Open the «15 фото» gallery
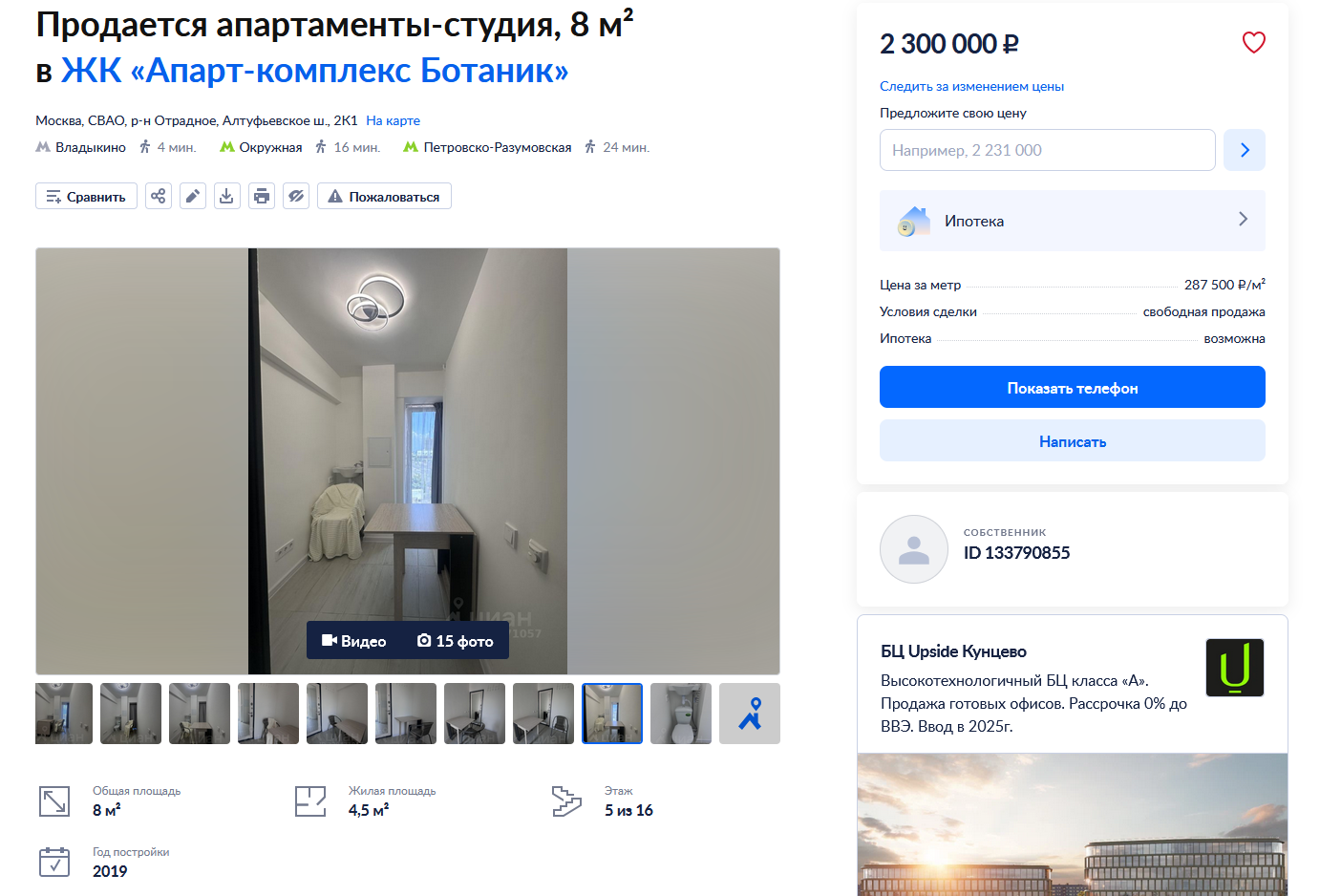The image size is (1320, 896). point(456,641)
